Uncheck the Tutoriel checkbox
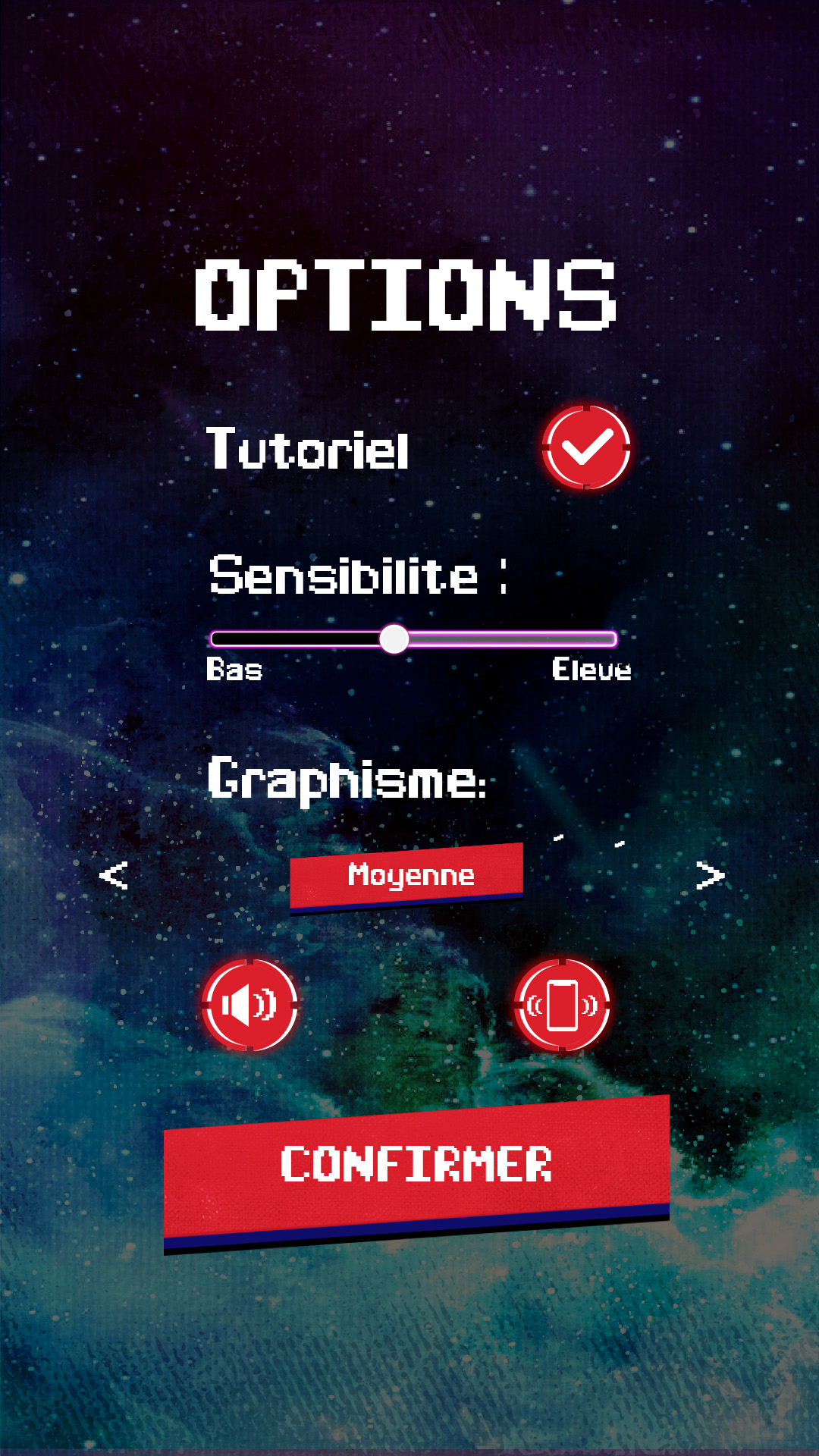This screenshot has height=1456, width=819. [586, 447]
